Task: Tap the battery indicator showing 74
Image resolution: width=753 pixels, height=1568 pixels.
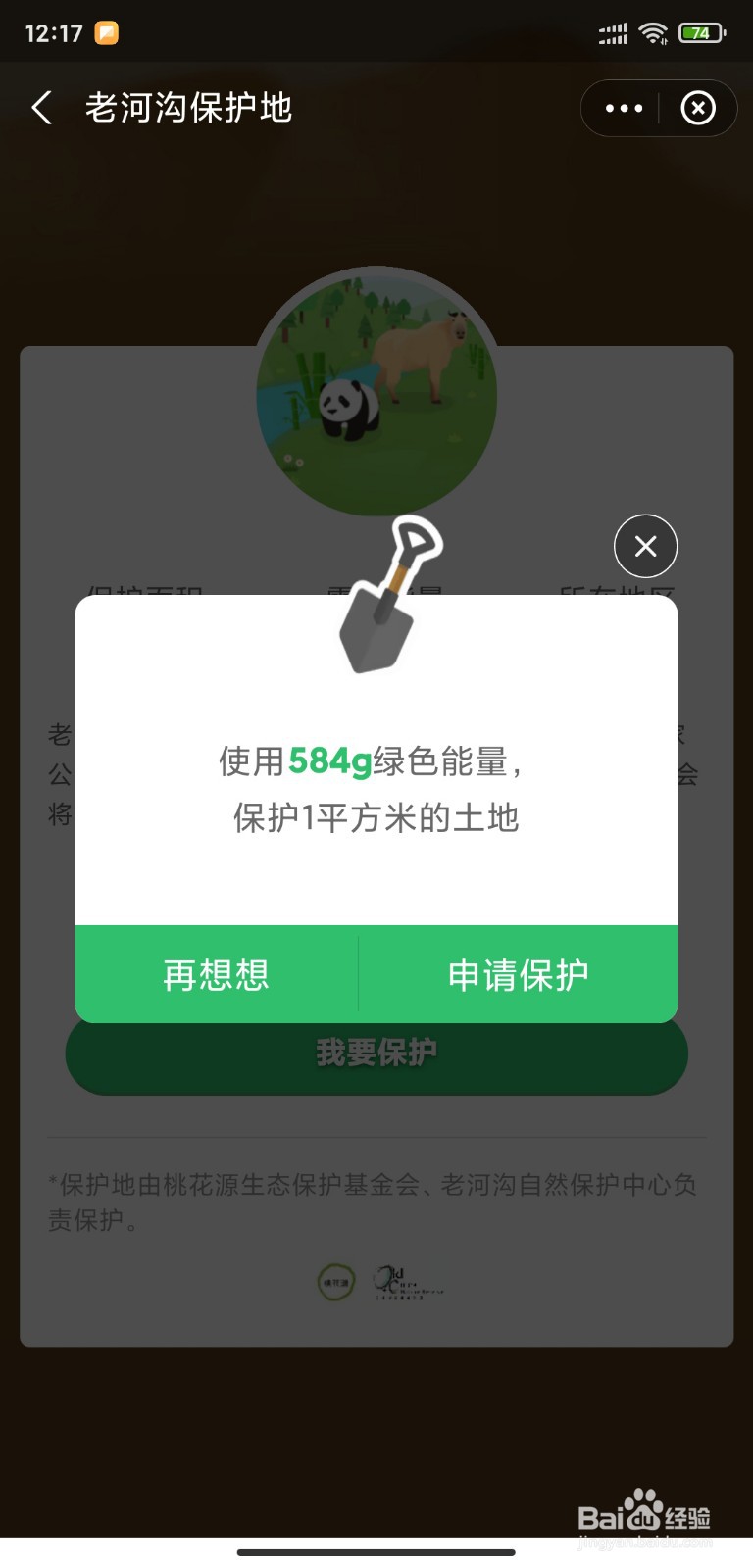Action: (x=699, y=32)
